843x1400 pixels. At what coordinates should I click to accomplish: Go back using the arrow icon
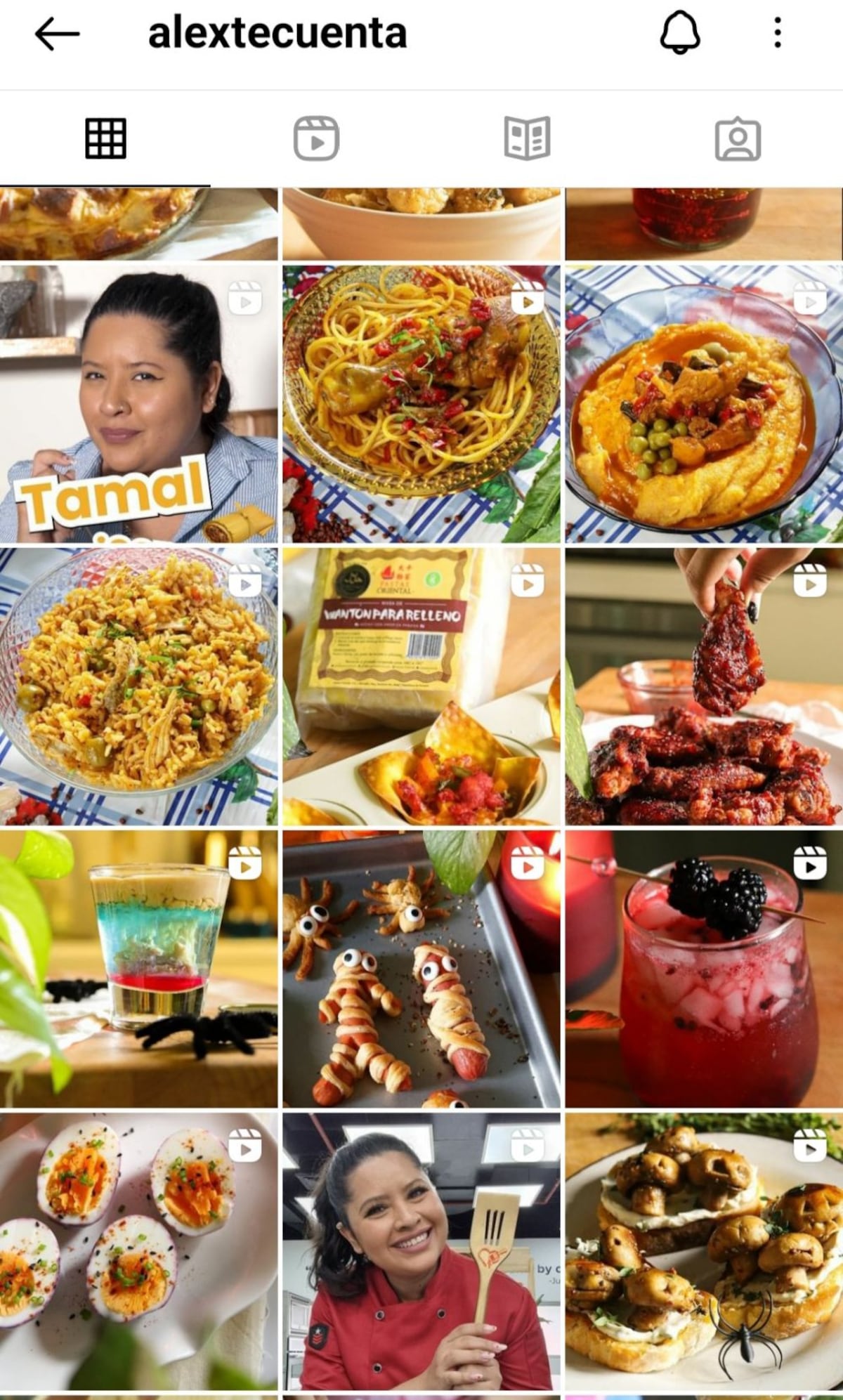[57, 34]
